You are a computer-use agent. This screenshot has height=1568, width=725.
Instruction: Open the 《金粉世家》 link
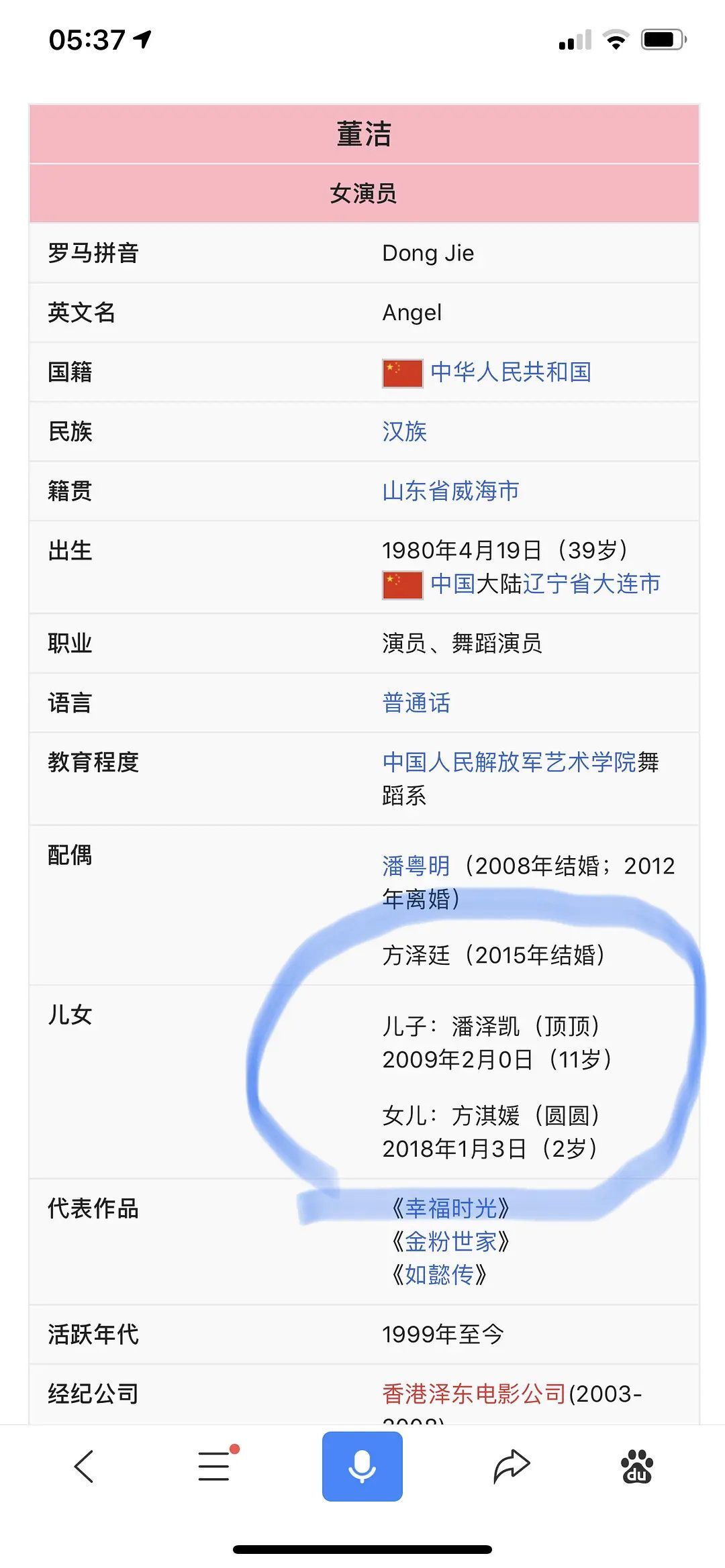coord(451,1241)
